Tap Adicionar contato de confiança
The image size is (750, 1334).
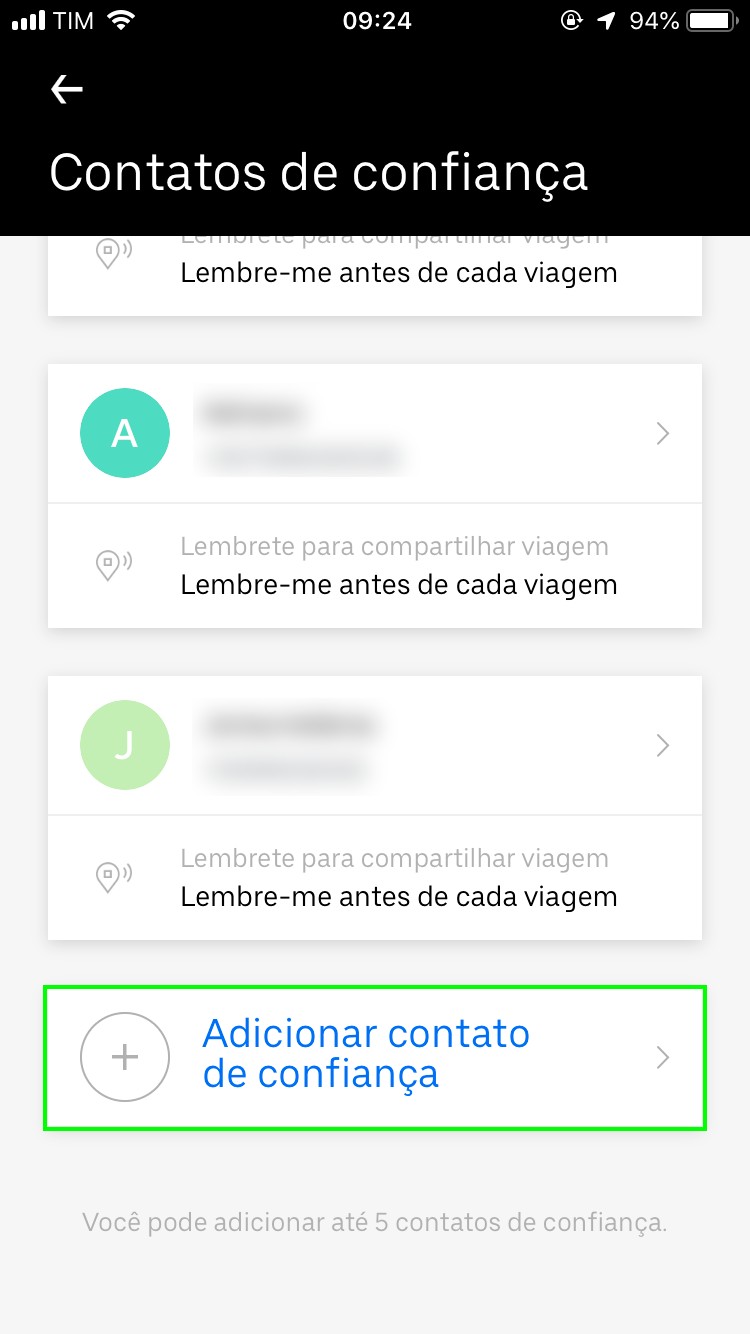(x=375, y=1057)
